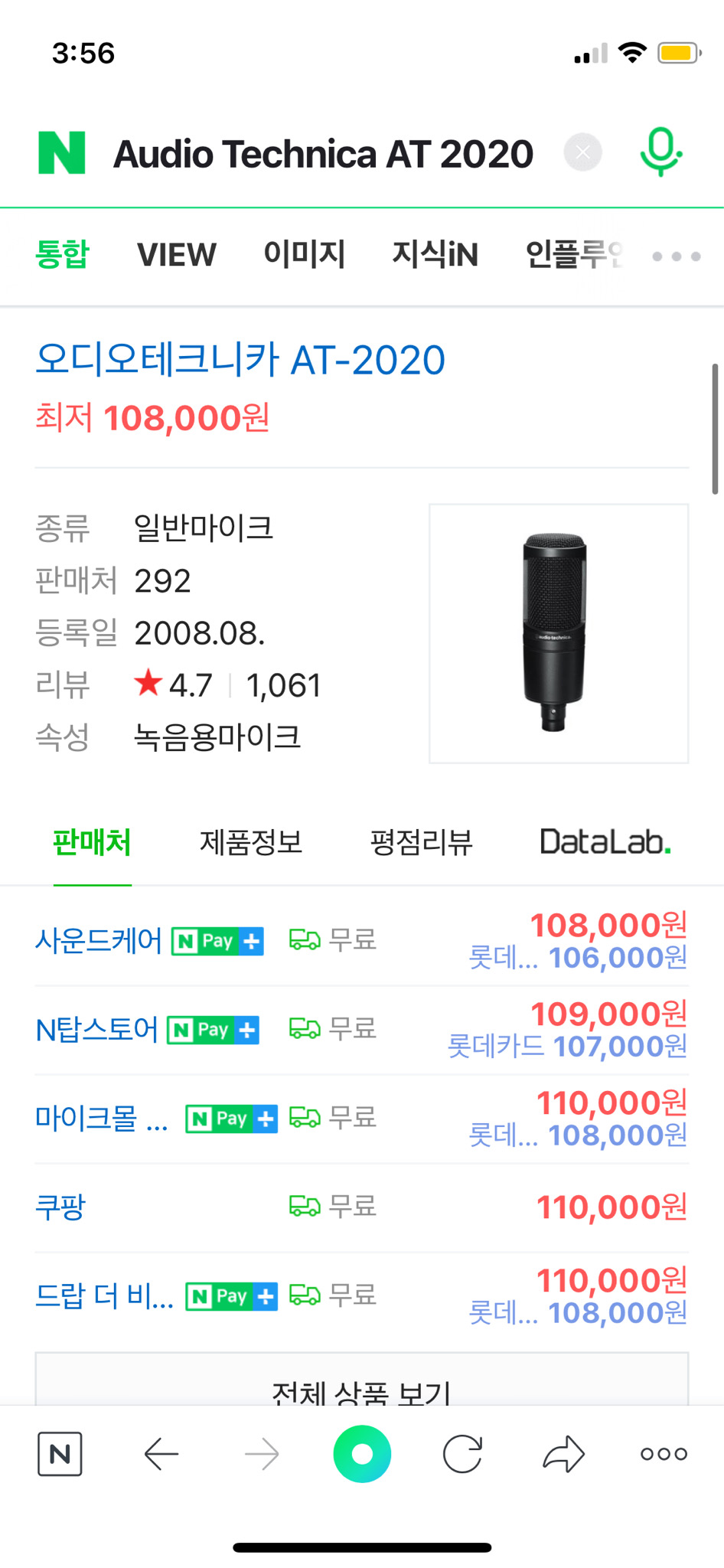Open browser options with the three-dot icon
Image resolution: width=724 pixels, height=1568 pixels.
tap(663, 1453)
